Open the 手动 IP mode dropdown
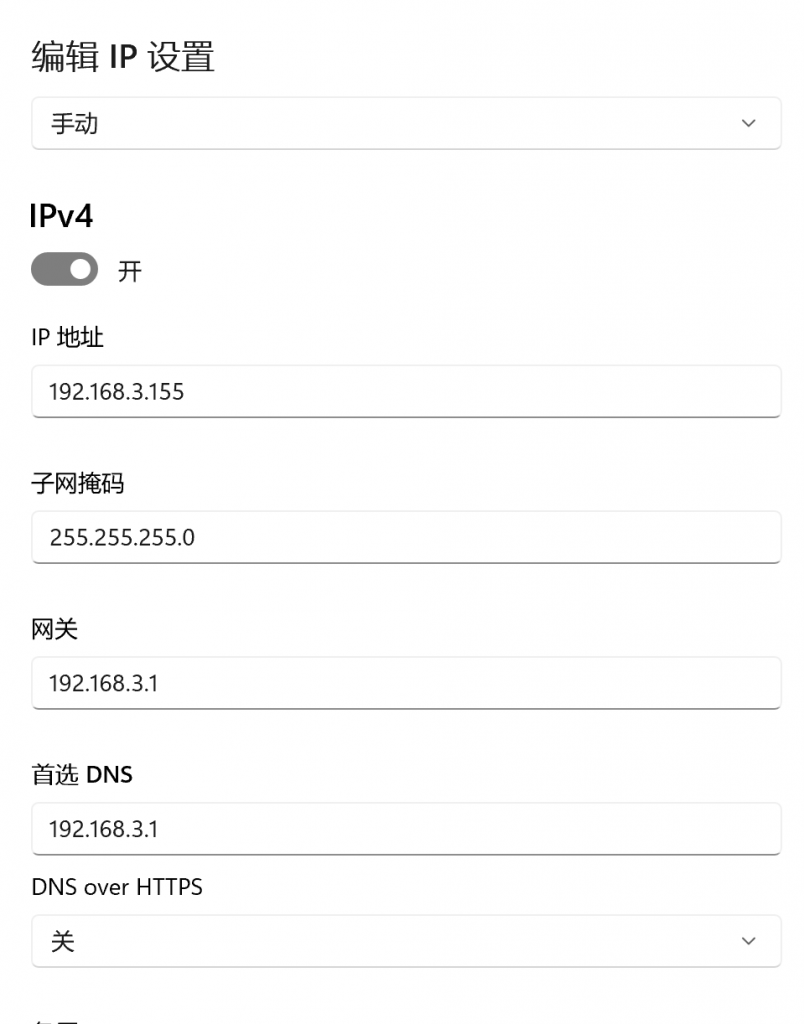Viewport: 804px width, 1024px height. [405, 124]
